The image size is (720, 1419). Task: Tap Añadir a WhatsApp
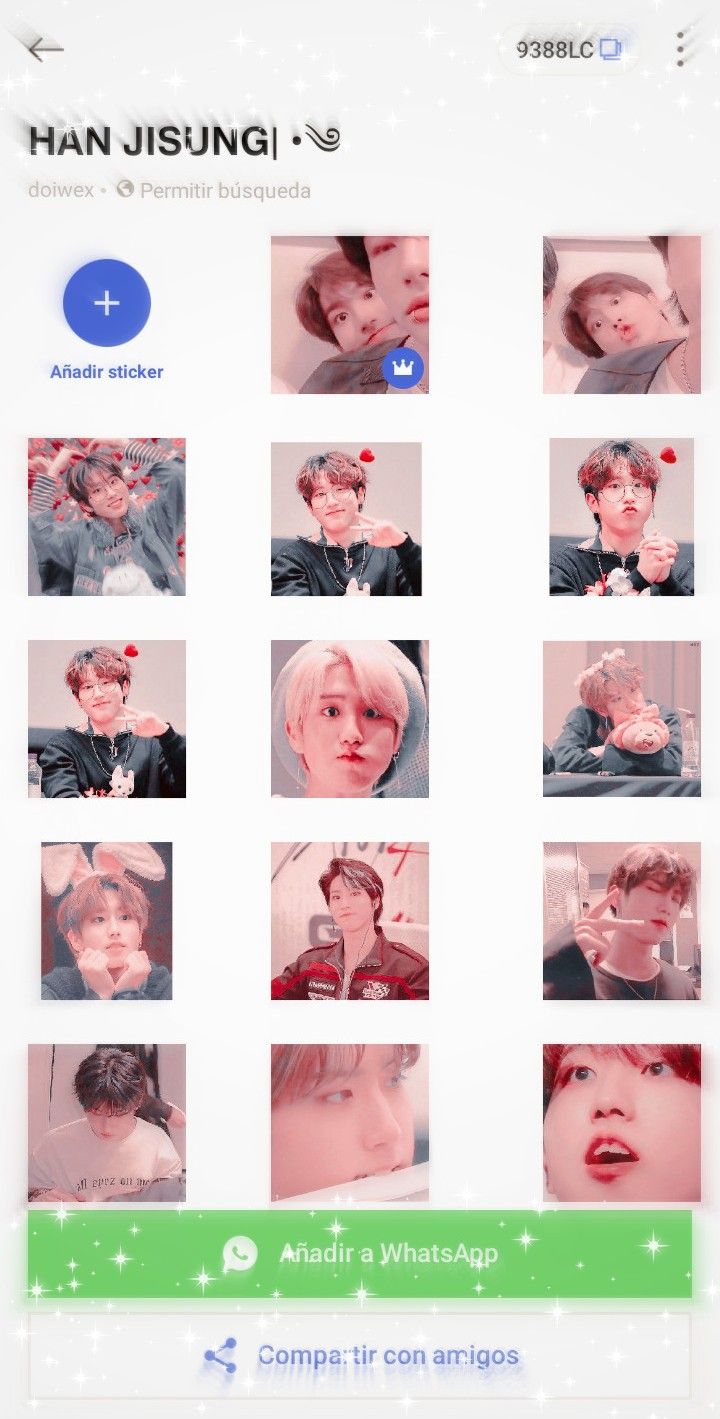coord(360,1254)
